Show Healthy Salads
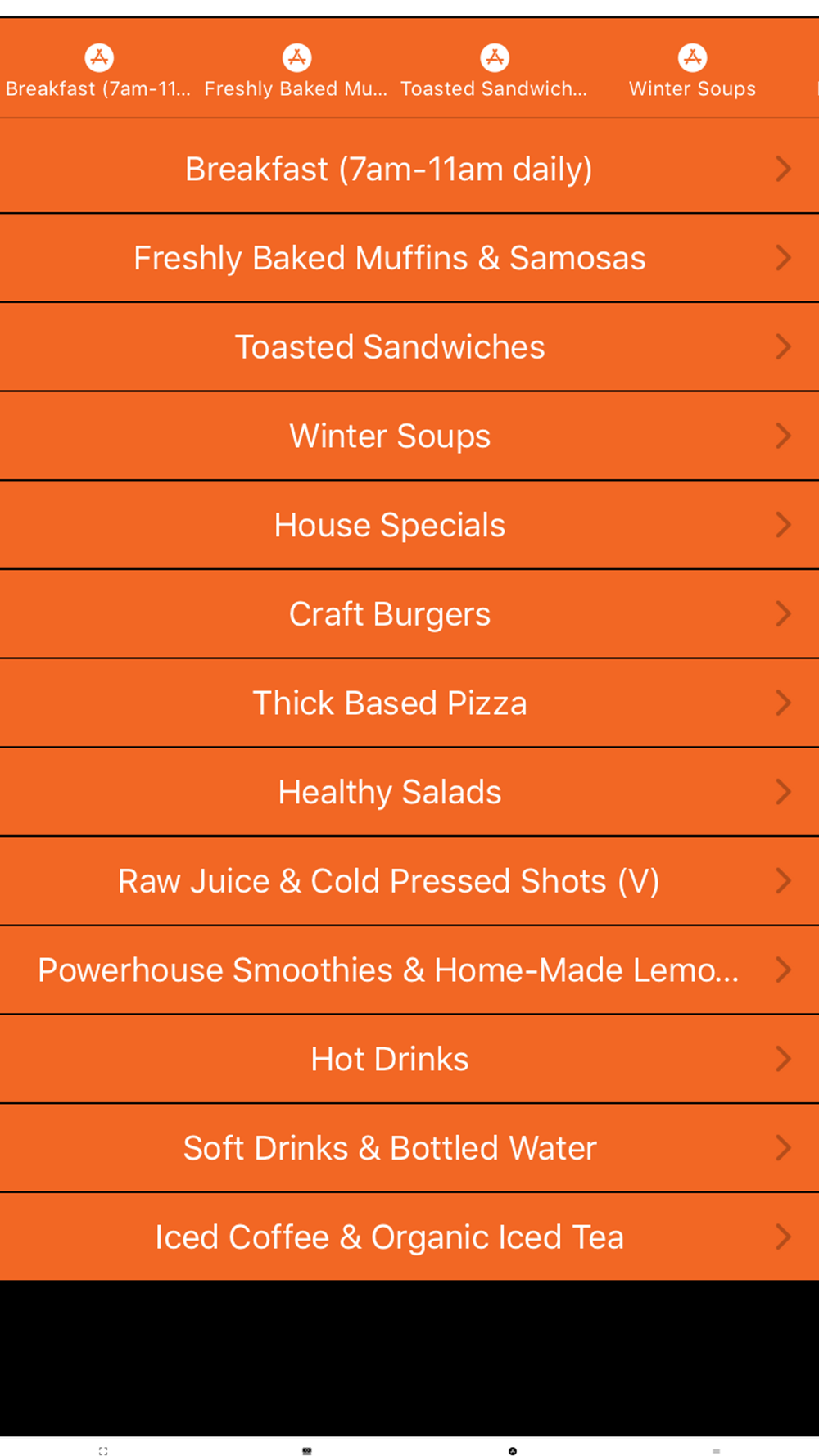Screen dimensions: 819x1456 [409, 792]
